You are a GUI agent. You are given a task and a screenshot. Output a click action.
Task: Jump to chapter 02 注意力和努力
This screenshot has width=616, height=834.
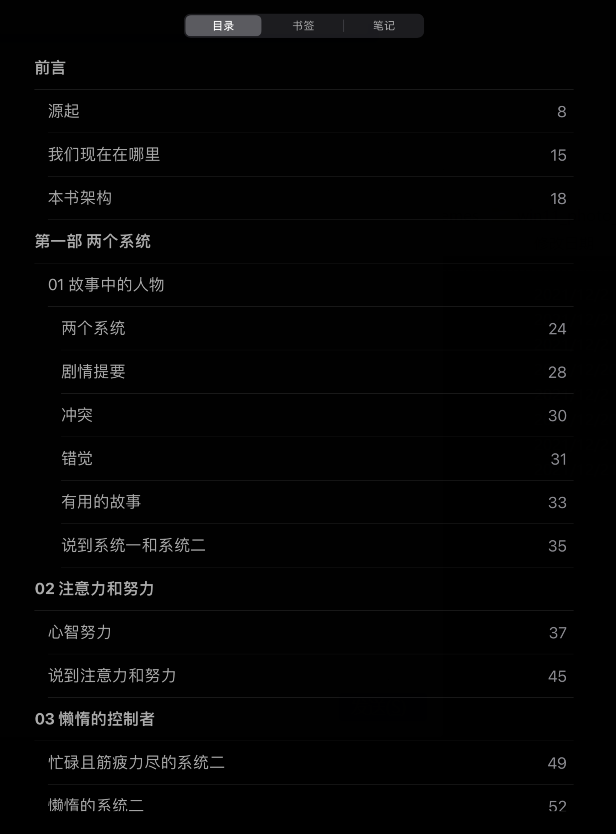pos(95,589)
